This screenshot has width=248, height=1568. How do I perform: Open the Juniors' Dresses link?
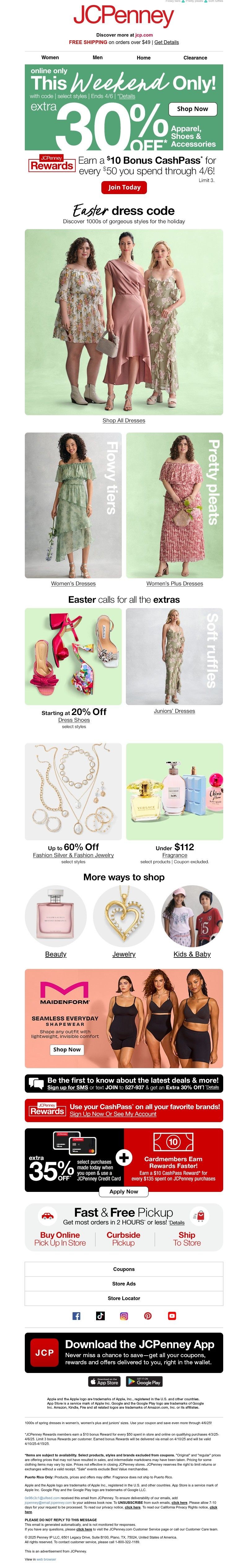coord(175,711)
